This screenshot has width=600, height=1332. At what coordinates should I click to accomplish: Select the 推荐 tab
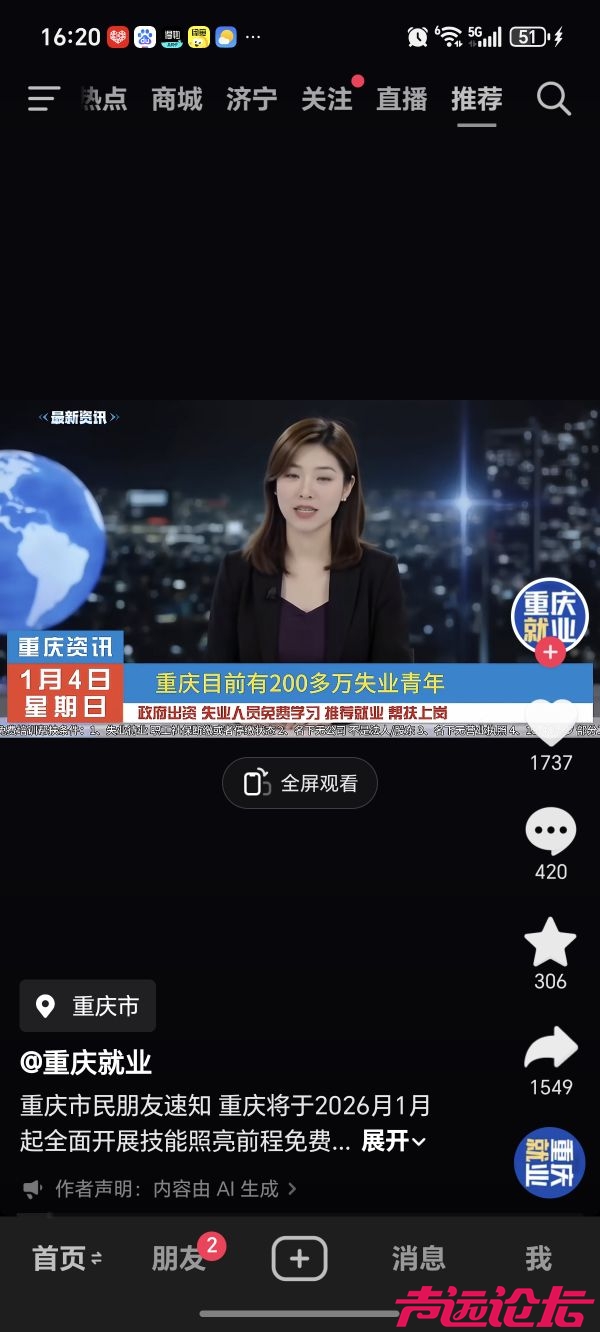click(477, 99)
